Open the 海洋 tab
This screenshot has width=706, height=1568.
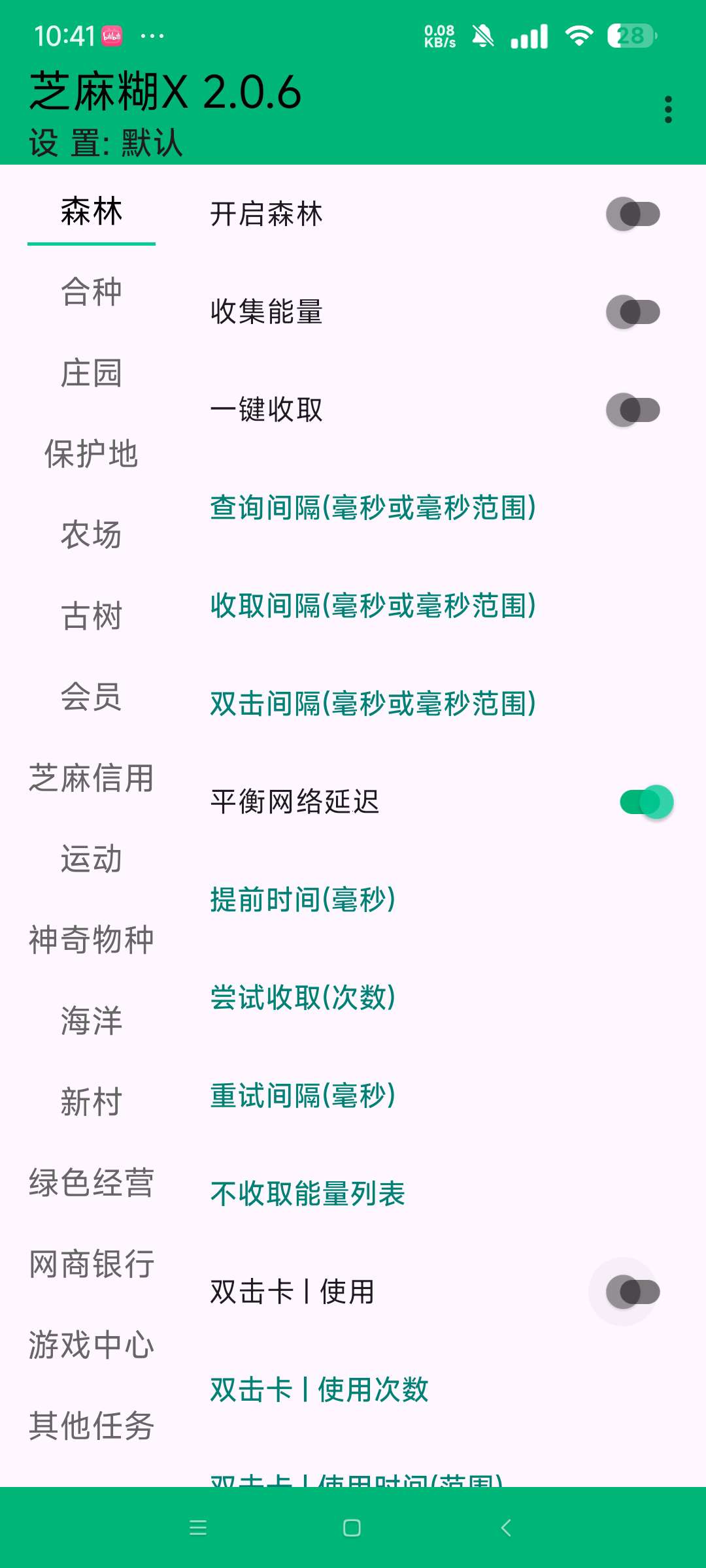point(91,1021)
